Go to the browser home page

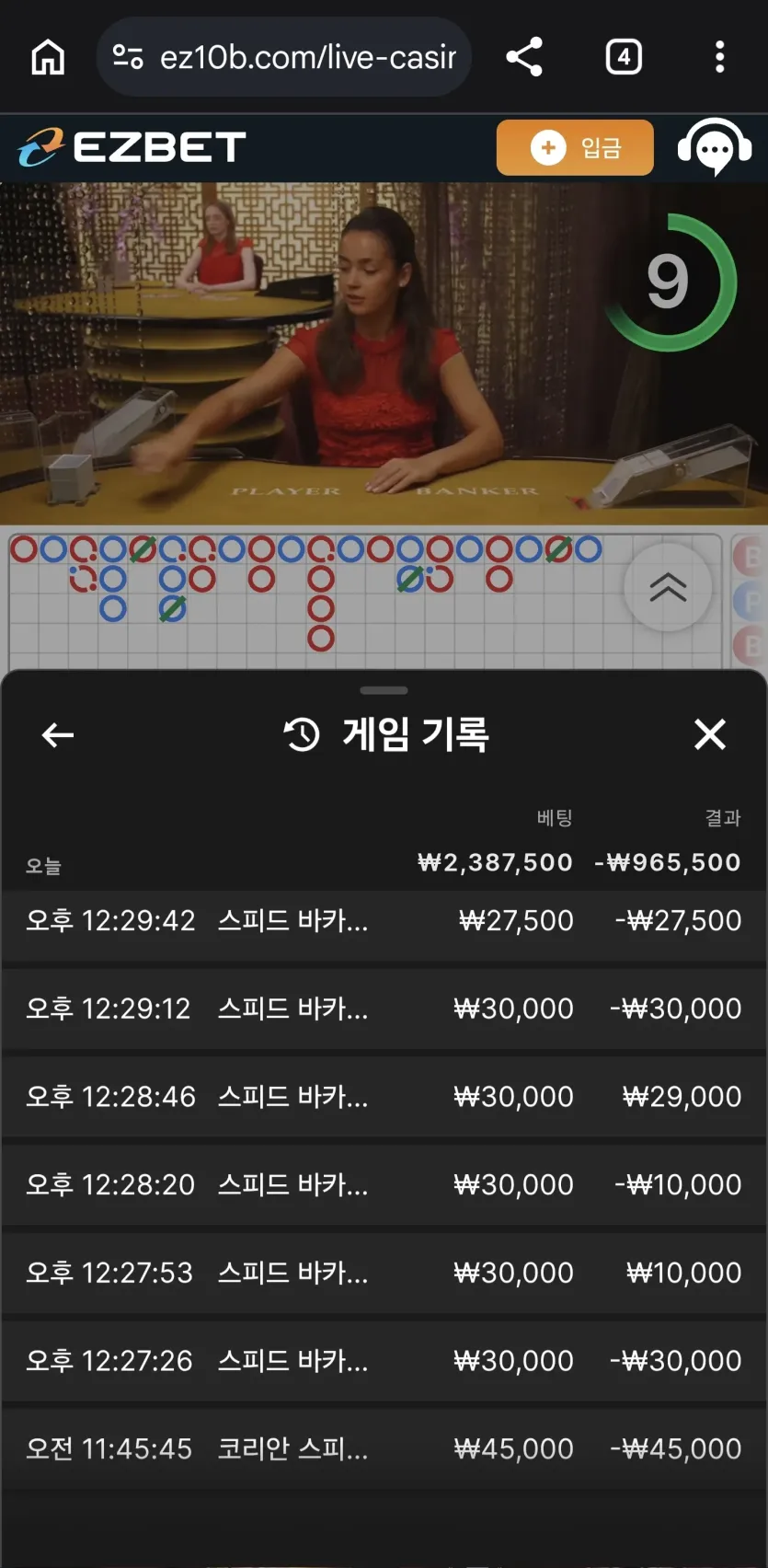click(x=48, y=57)
